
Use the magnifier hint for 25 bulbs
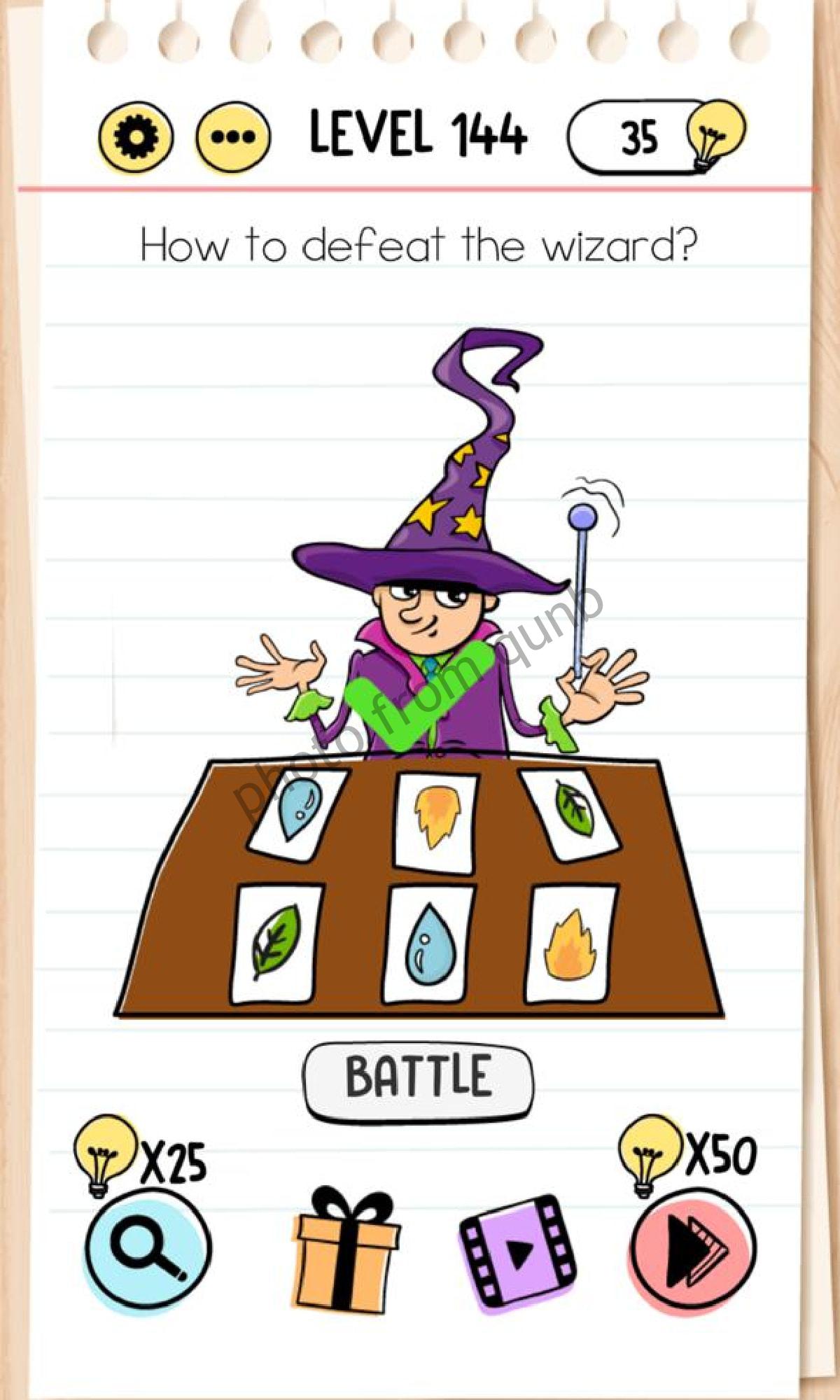[148, 1249]
